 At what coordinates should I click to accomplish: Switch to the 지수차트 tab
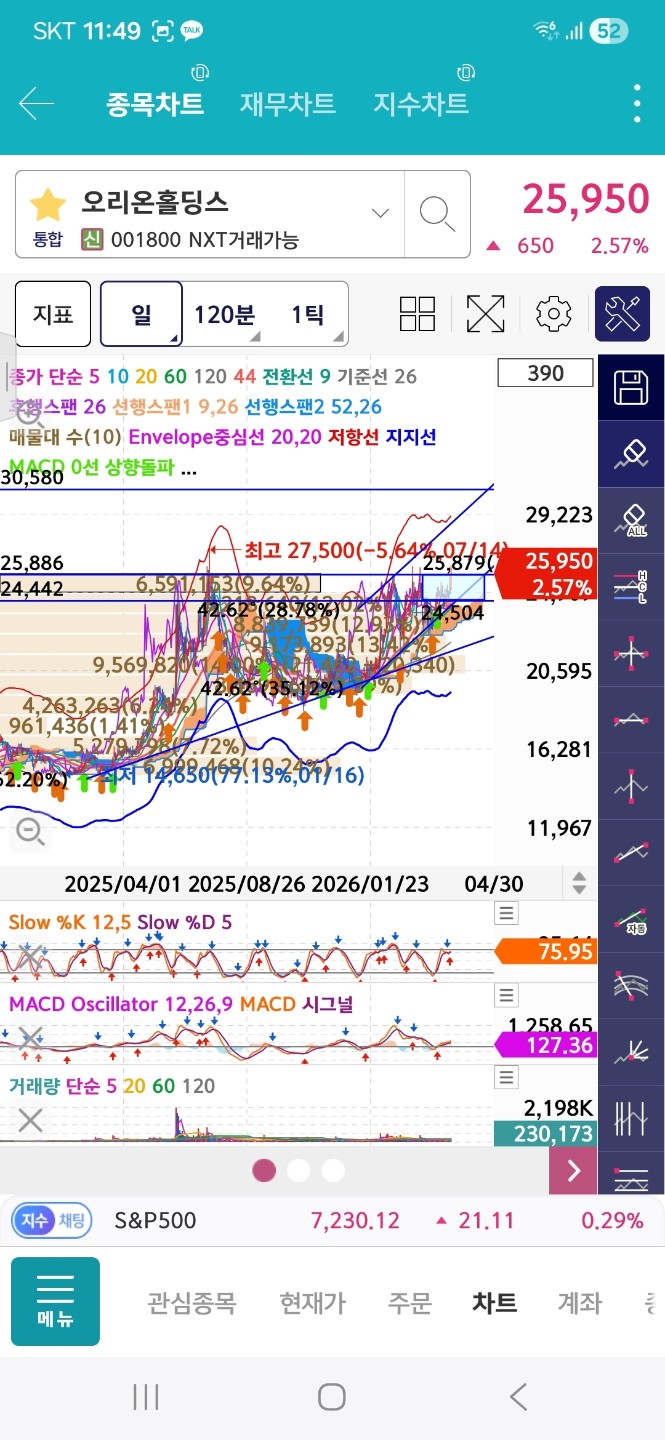click(x=421, y=104)
